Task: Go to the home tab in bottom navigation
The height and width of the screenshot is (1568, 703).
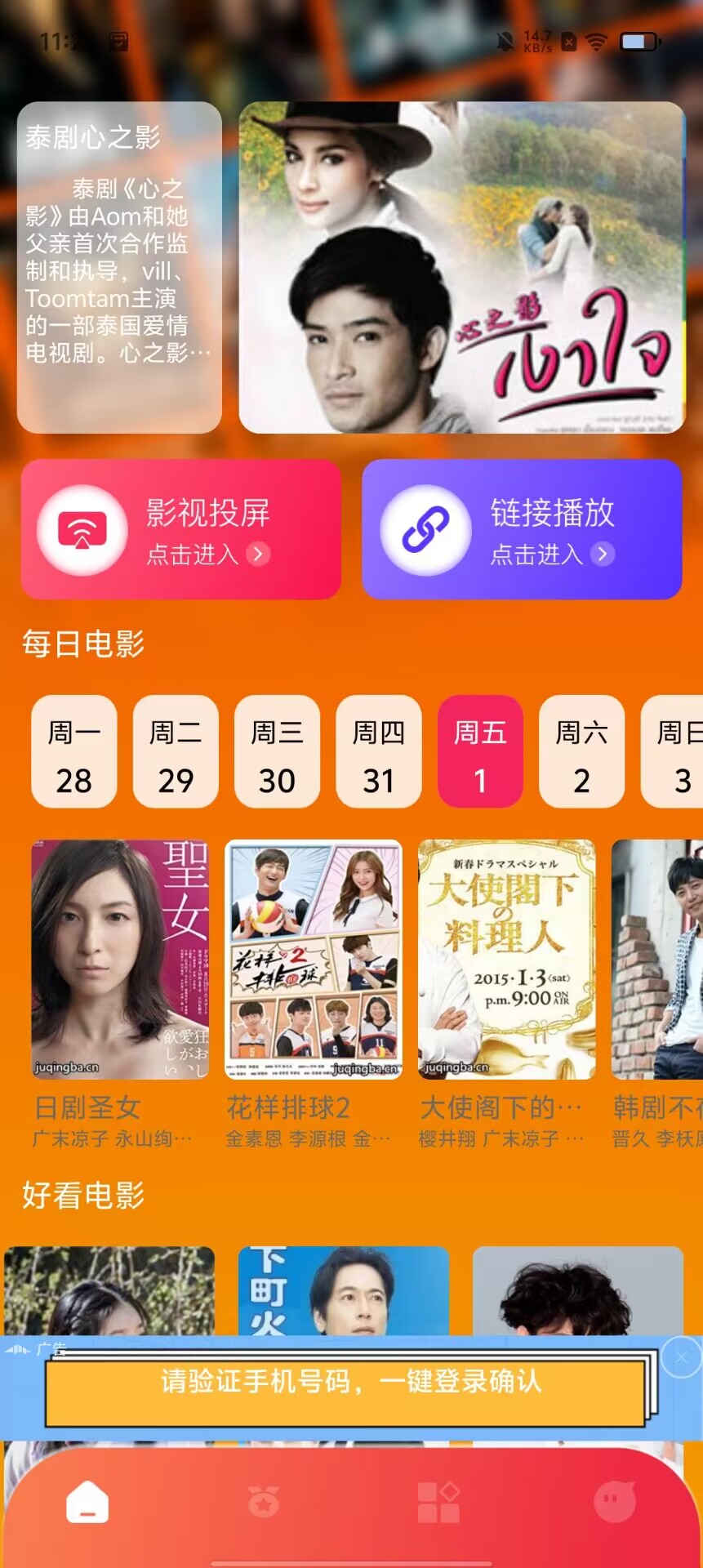Action: 87,1501
